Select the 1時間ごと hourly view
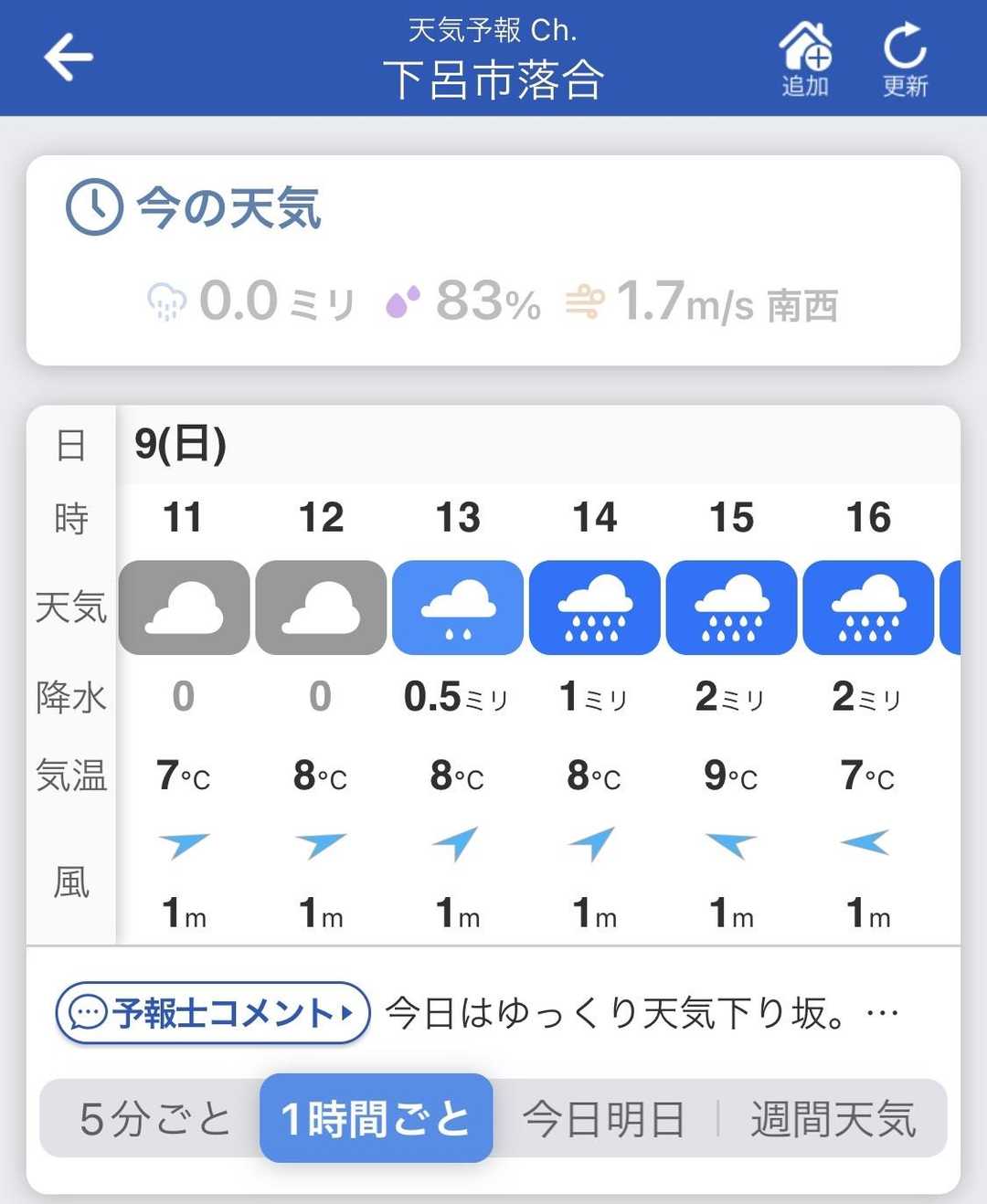The image size is (987, 1204). [377, 1119]
